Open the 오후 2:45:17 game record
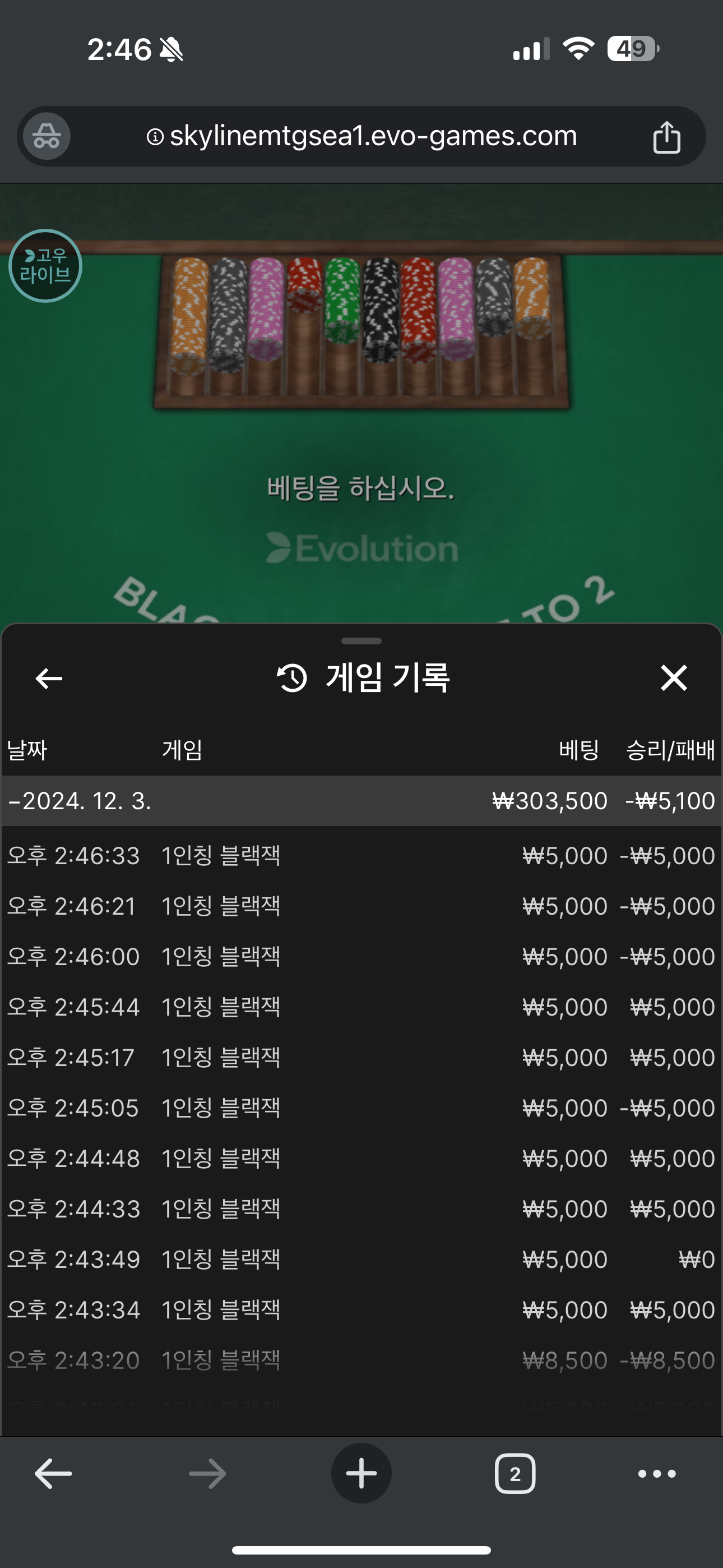The image size is (723, 1568). coord(361,1058)
